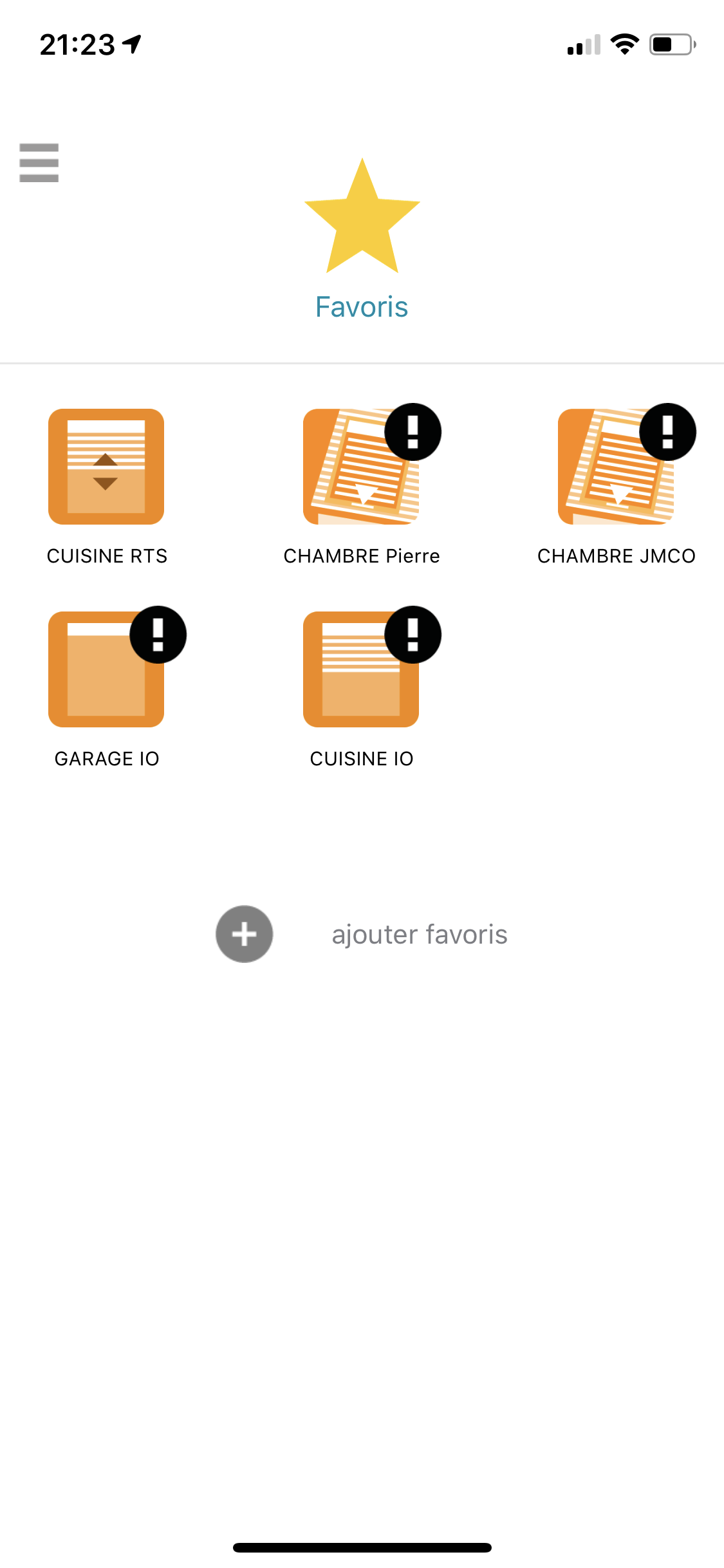Tap the GARAGE IO device tile

[106, 669]
